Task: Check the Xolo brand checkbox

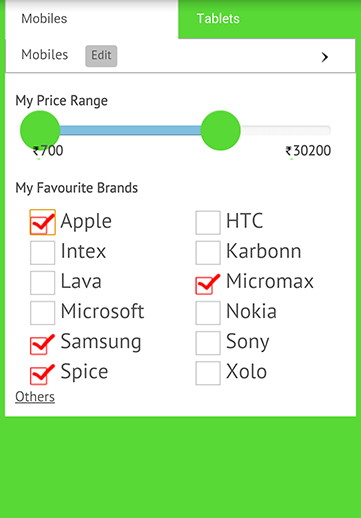Action: click(x=208, y=373)
